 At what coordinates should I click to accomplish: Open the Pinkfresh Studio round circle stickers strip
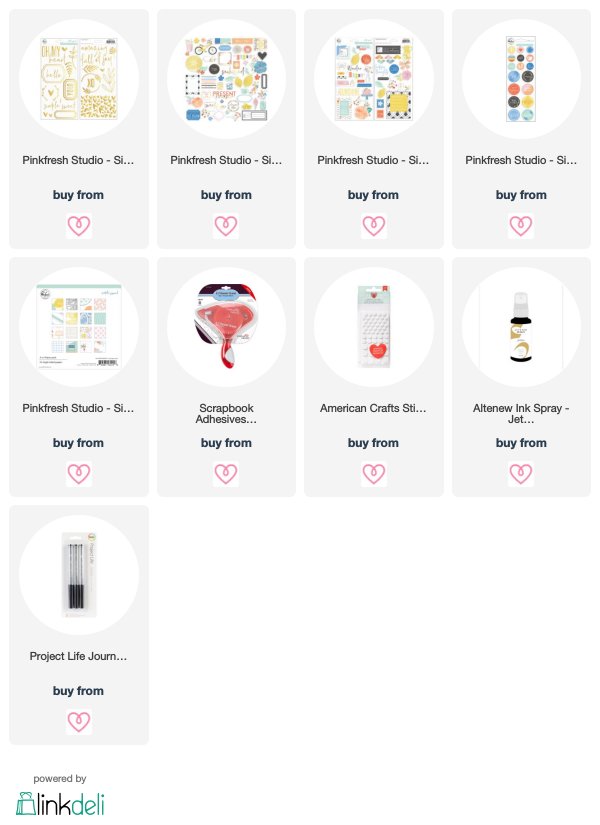click(521, 79)
